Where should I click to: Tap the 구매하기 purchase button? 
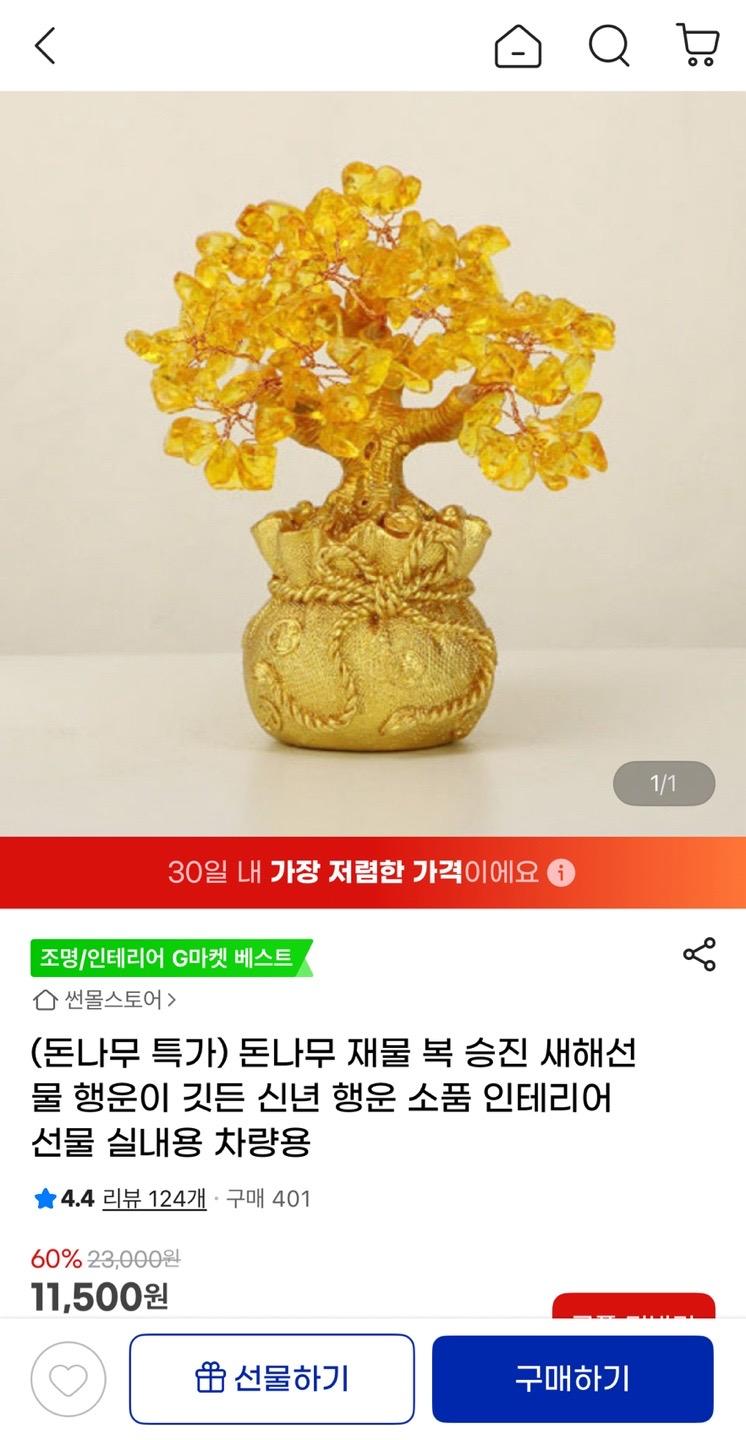click(x=572, y=1377)
